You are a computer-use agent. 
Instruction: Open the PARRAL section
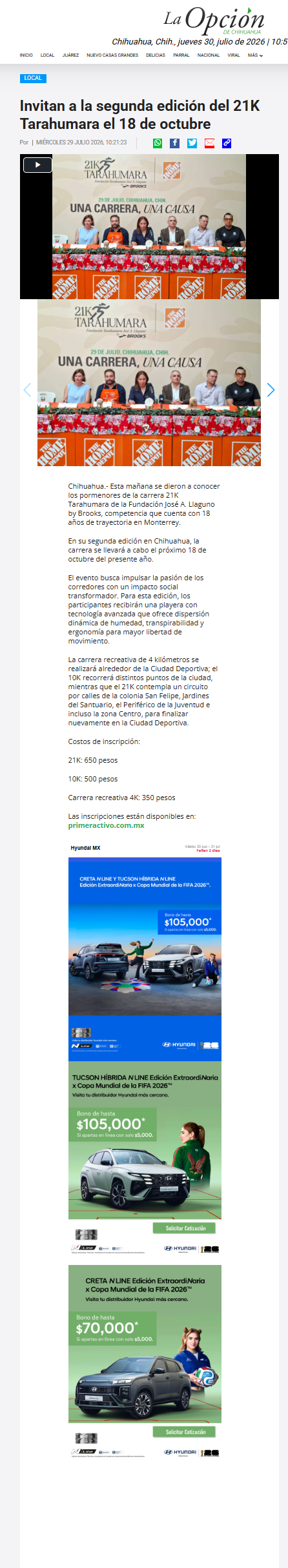[181, 55]
